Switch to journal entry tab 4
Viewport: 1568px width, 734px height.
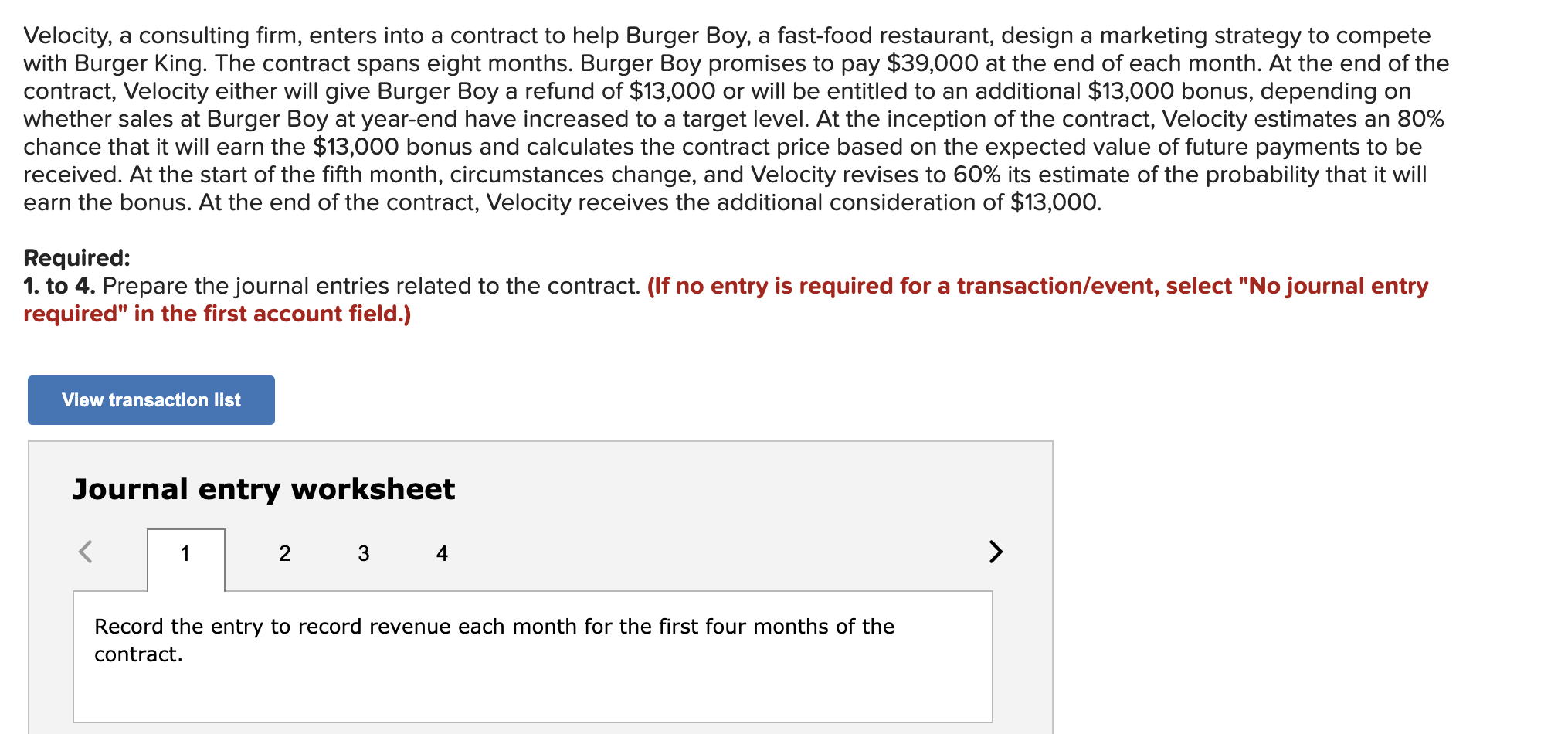[x=442, y=554]
